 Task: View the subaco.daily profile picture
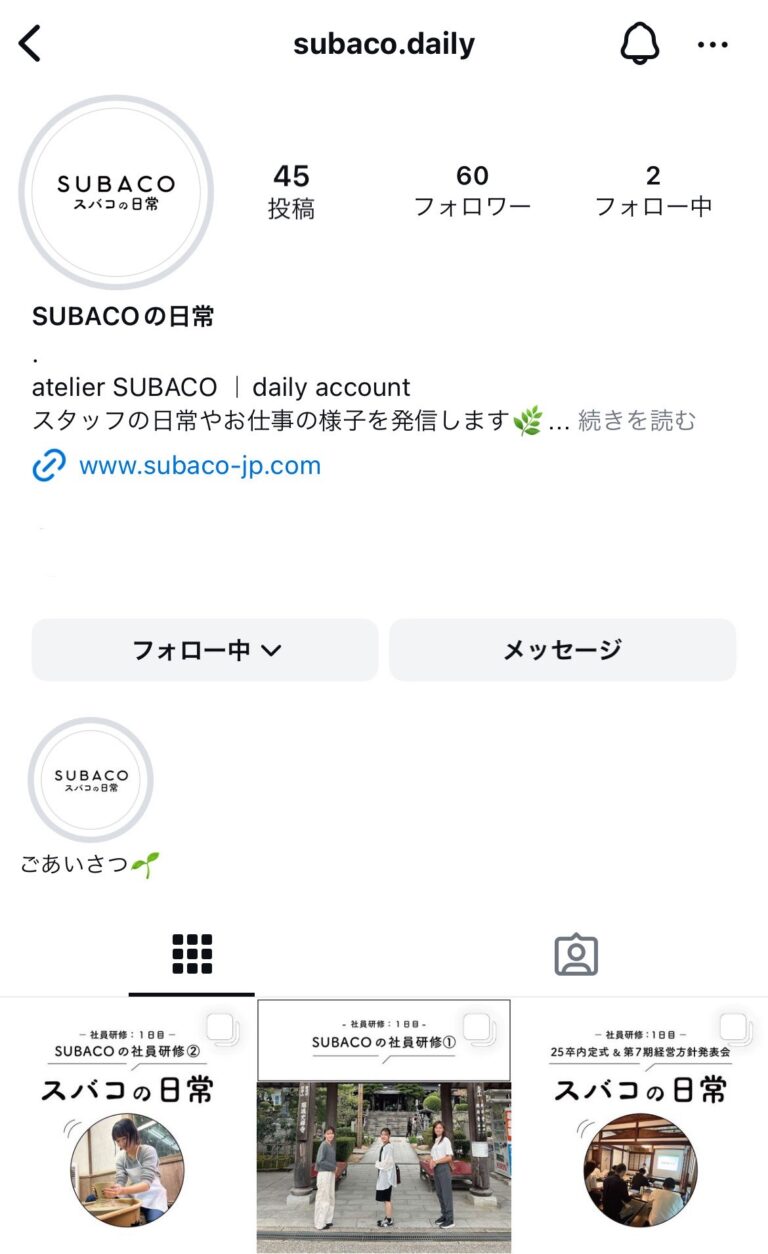117,190
